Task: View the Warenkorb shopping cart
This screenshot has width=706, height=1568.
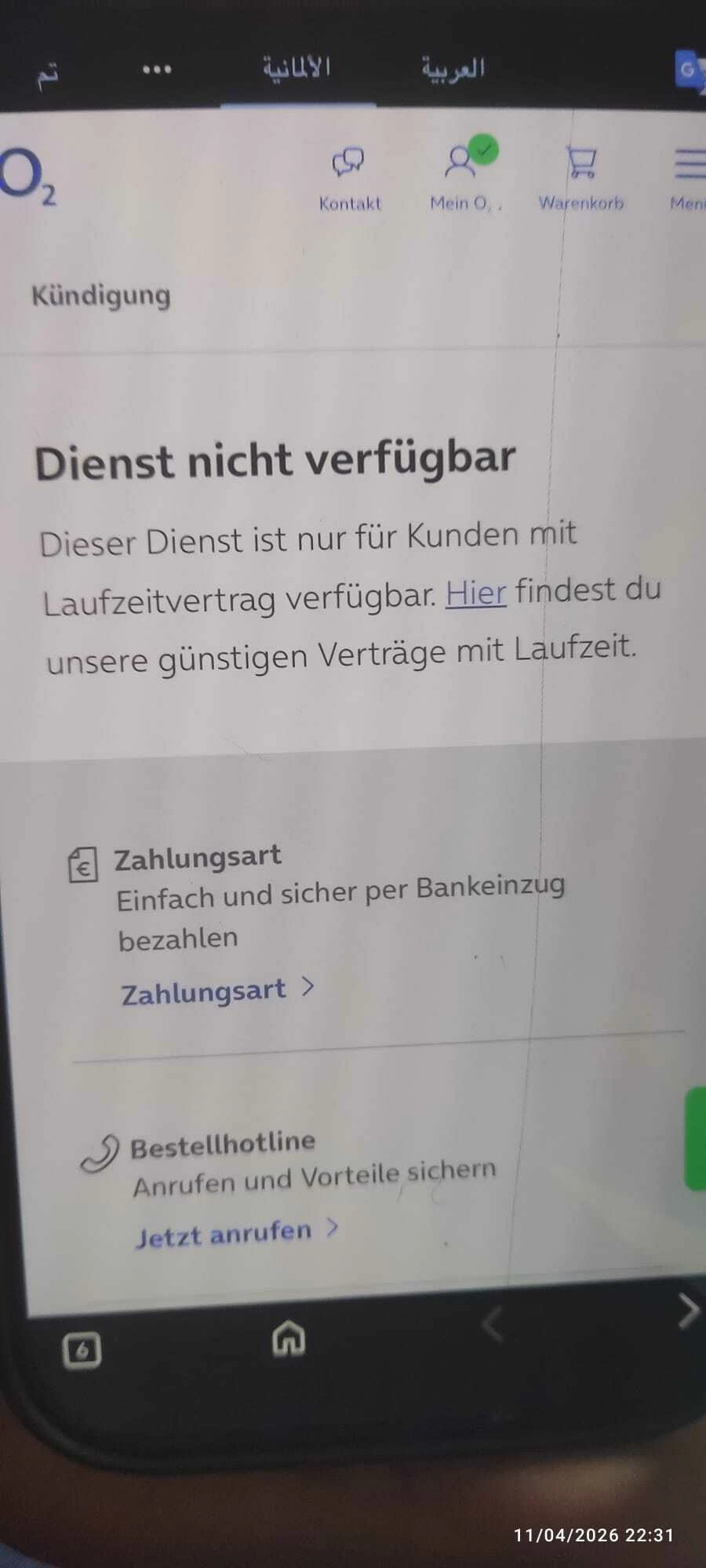Action: click(x=581, y=178)
